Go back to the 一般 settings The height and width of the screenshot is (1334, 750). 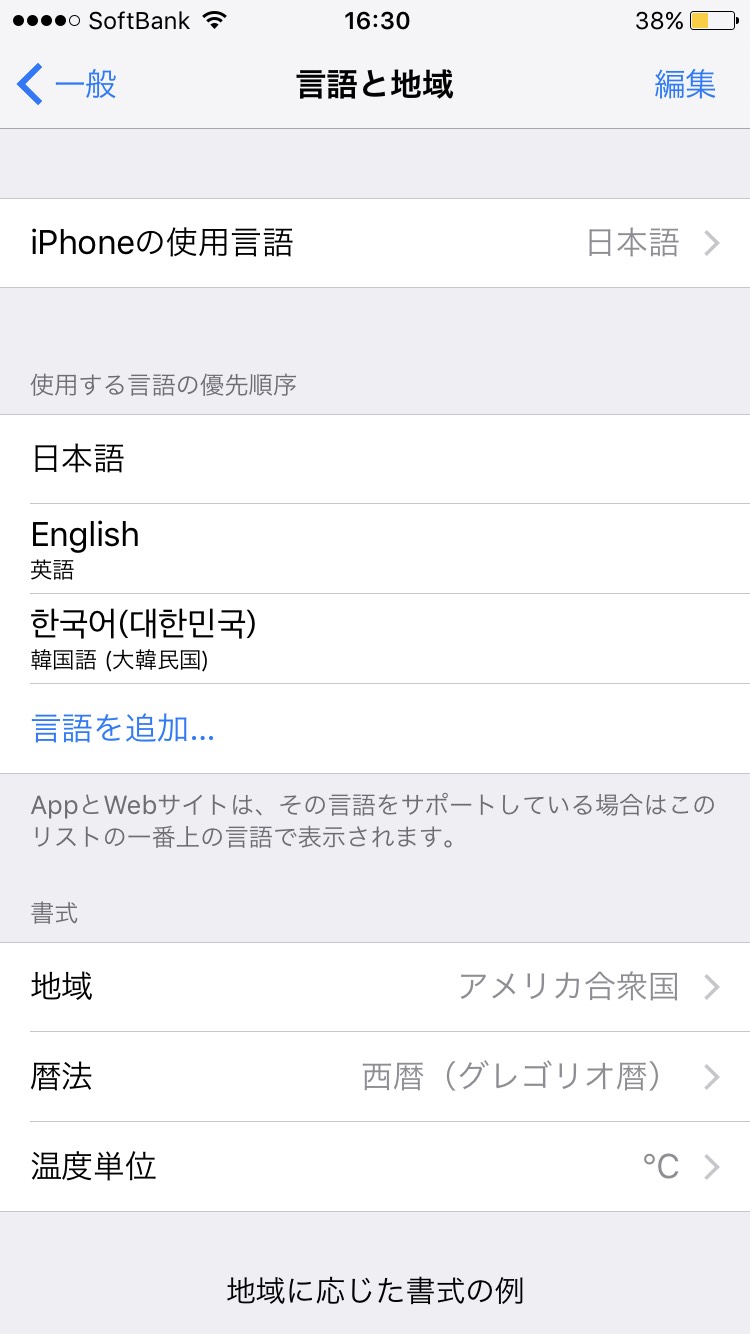point(67,84)
